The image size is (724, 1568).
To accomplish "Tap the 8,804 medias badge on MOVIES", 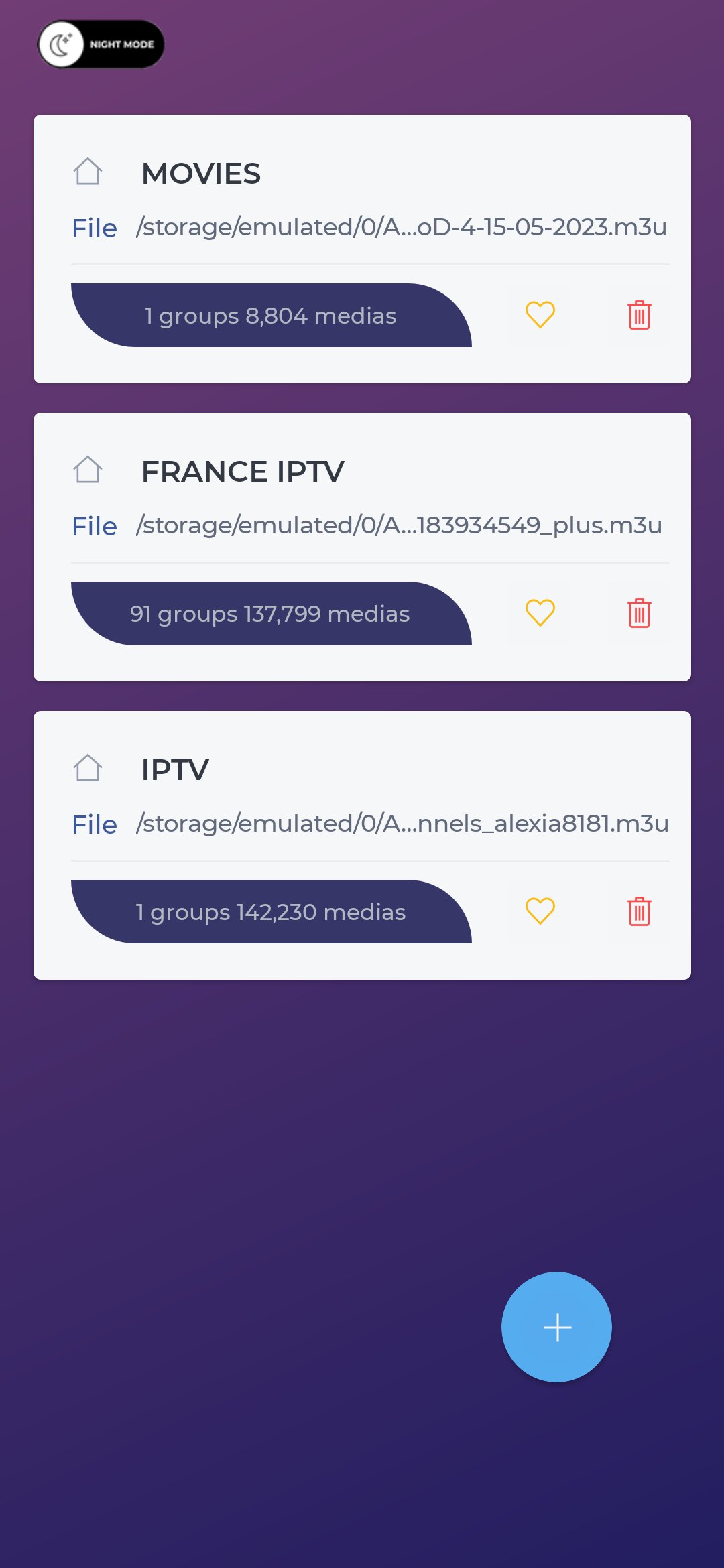I will [268, 315].
